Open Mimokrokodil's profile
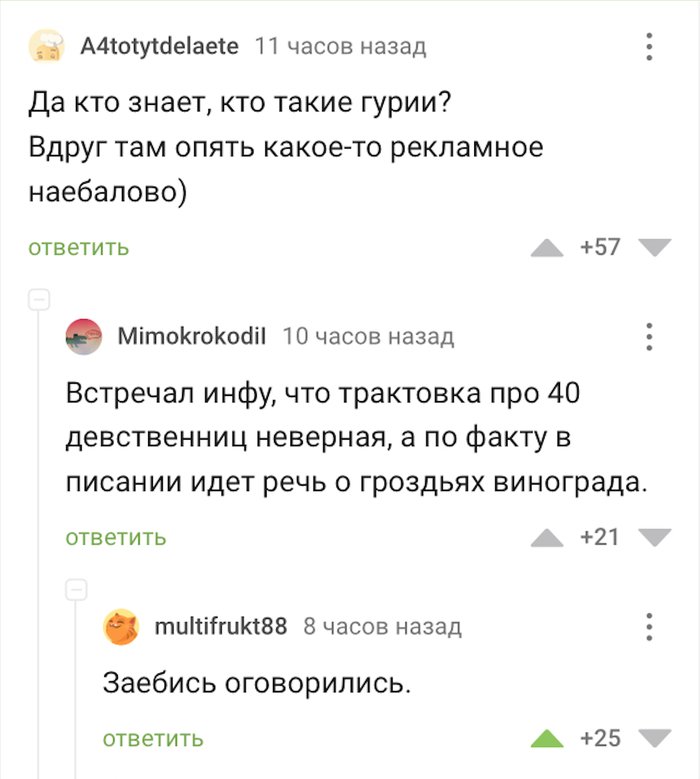The image size is (700, 779). tap(192, 337)
